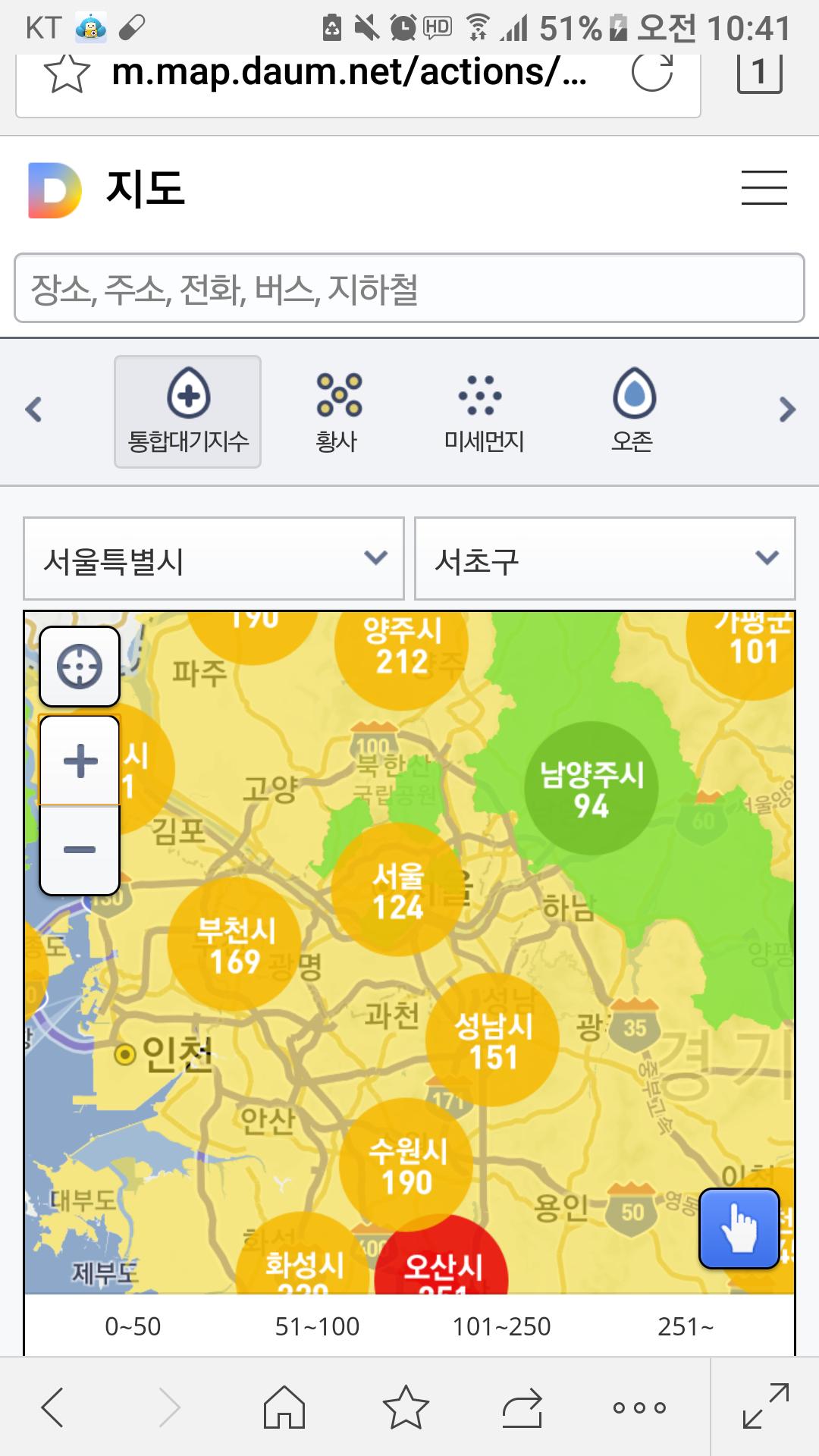Viewport: 819px width, 1456px height.
Task: Open the 남양주시 94 air index marker
Action: click(x=591, y=789)
